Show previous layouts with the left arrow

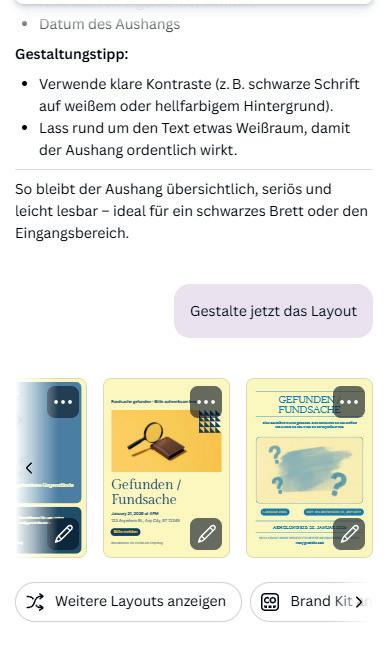click(29, 468)
